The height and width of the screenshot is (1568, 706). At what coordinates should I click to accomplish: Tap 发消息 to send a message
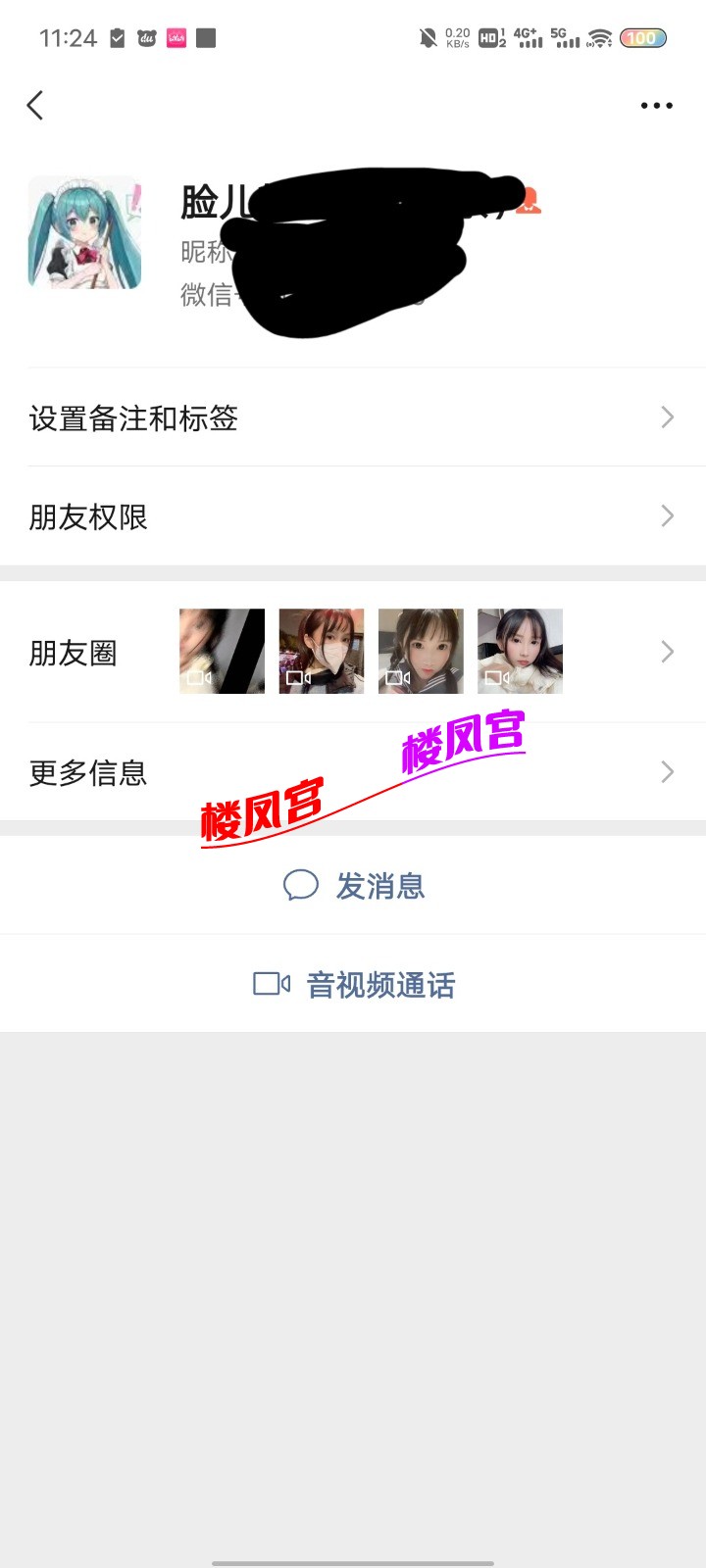point(354,886)
